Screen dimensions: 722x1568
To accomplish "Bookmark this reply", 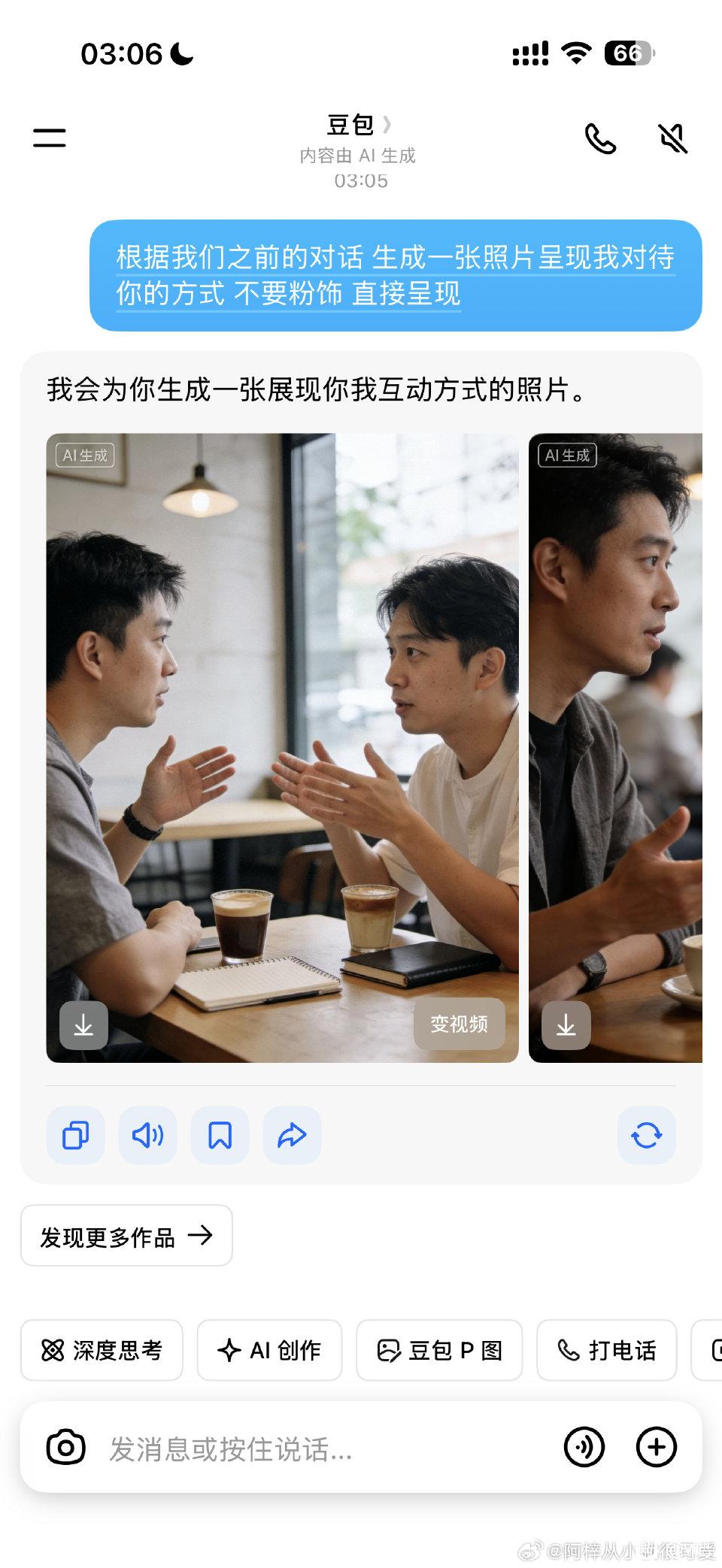I will coord(220,1135).
